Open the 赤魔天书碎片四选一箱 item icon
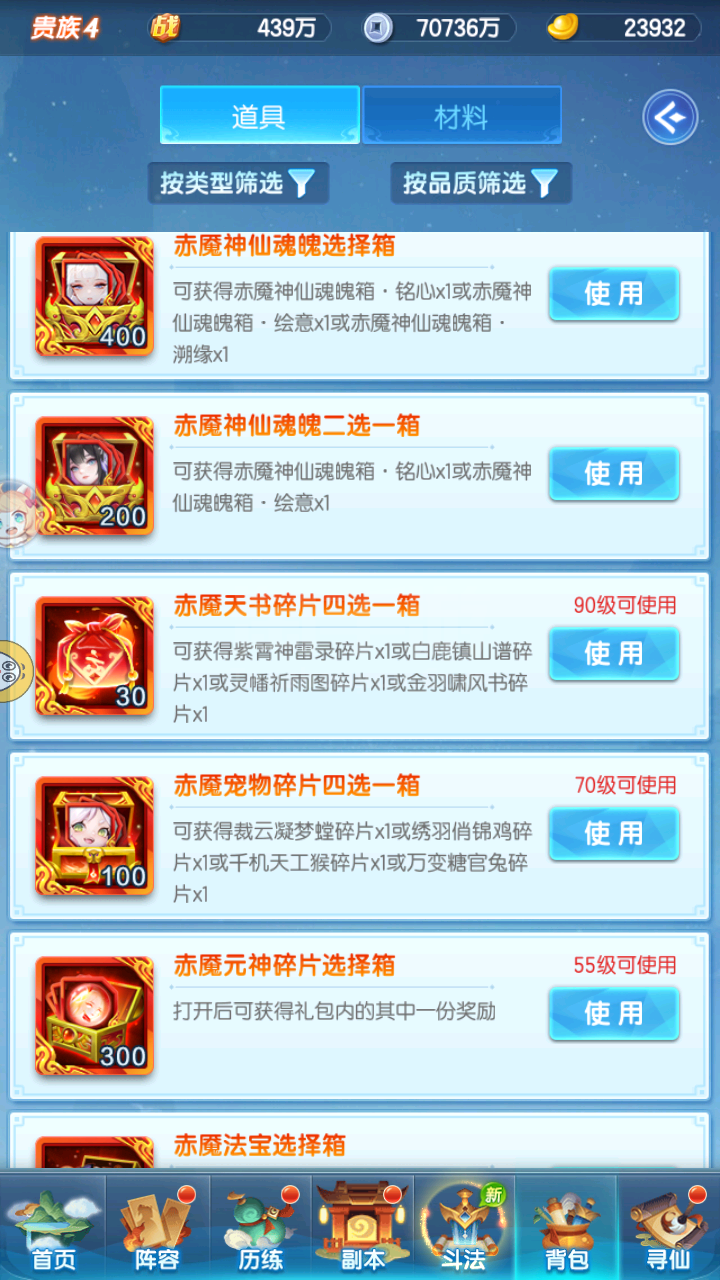The width and height of the screenshot is (720, 1280). click(x=94, y=655)
